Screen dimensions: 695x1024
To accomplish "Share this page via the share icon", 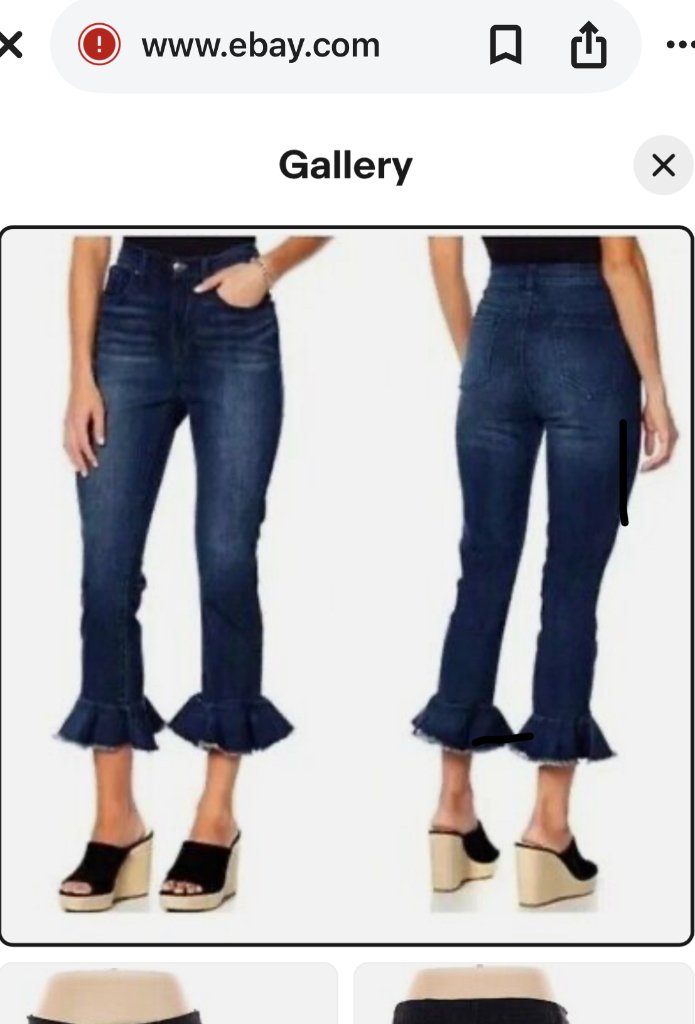I will pyautogui.click(x=589, y=46).
